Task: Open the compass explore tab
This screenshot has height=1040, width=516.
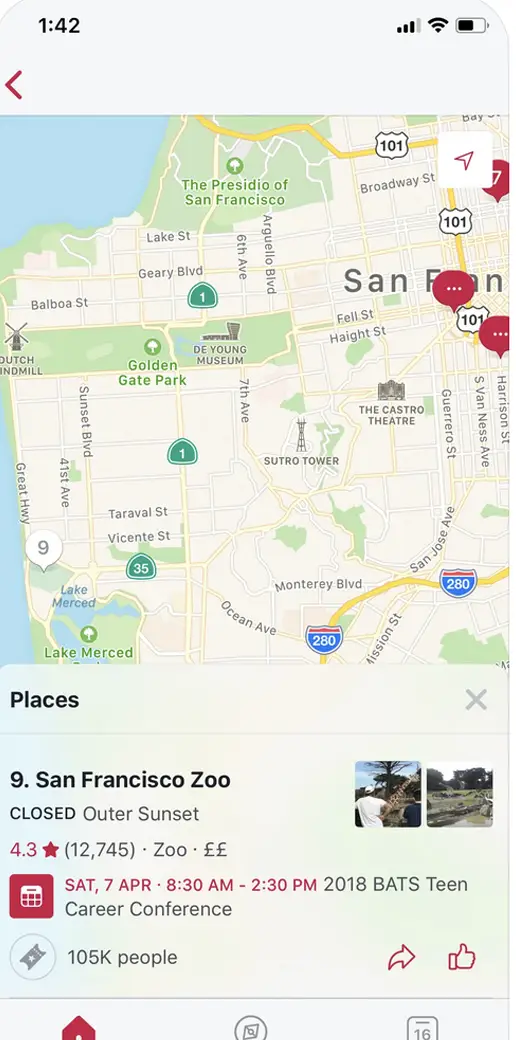Action: (x=251, y=1027)
